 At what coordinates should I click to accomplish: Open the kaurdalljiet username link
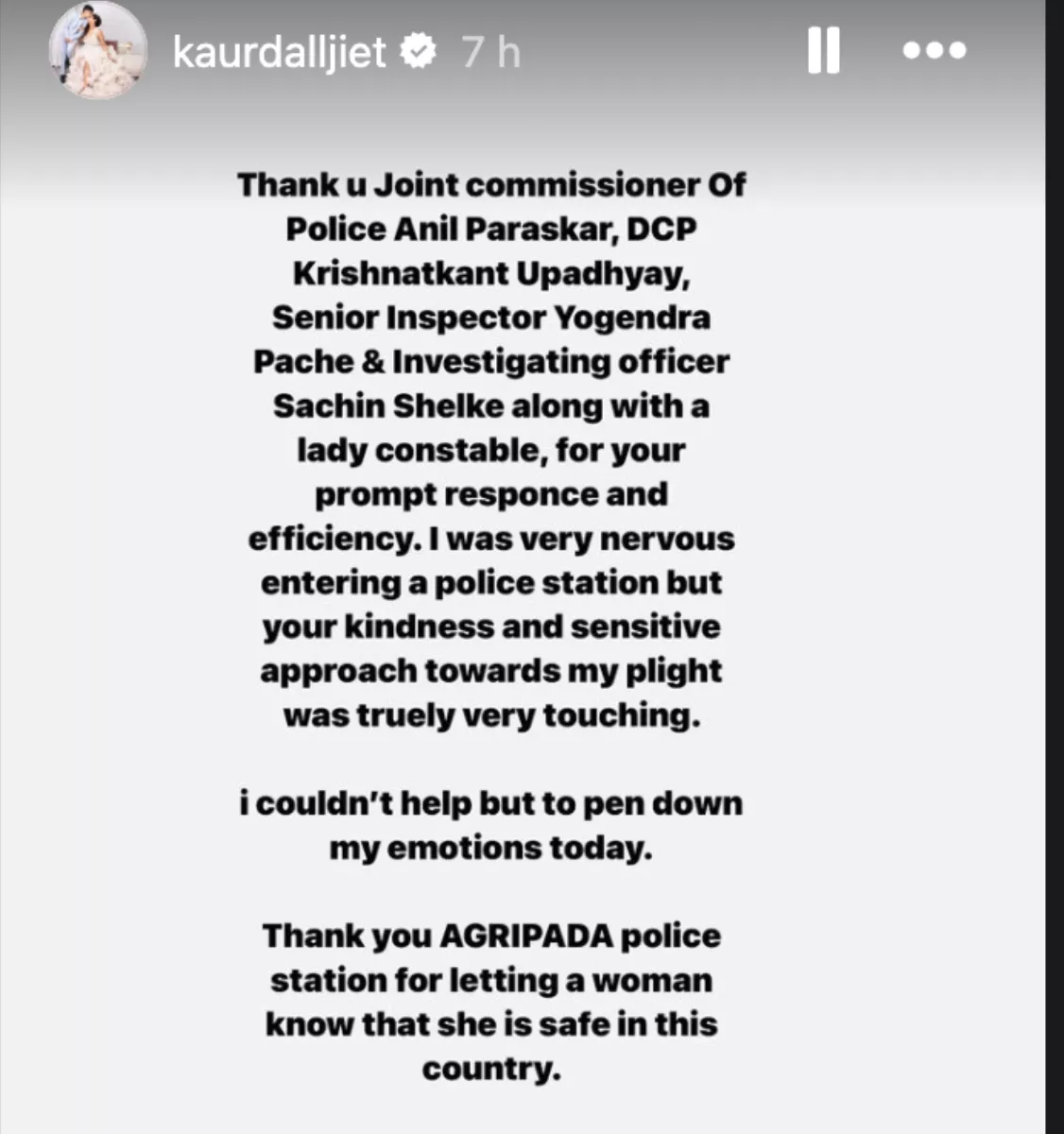[279, 51]
